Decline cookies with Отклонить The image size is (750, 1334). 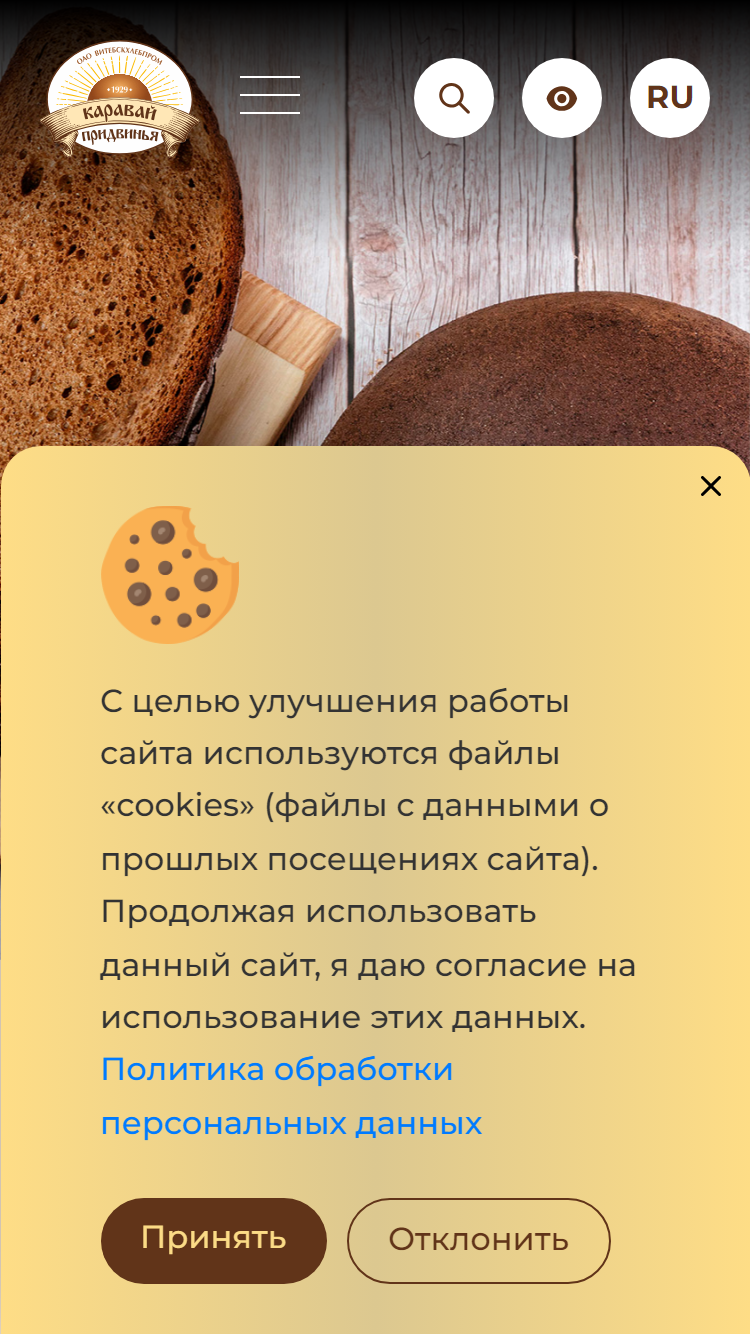pyautogui.click(x=479, y=1240)
